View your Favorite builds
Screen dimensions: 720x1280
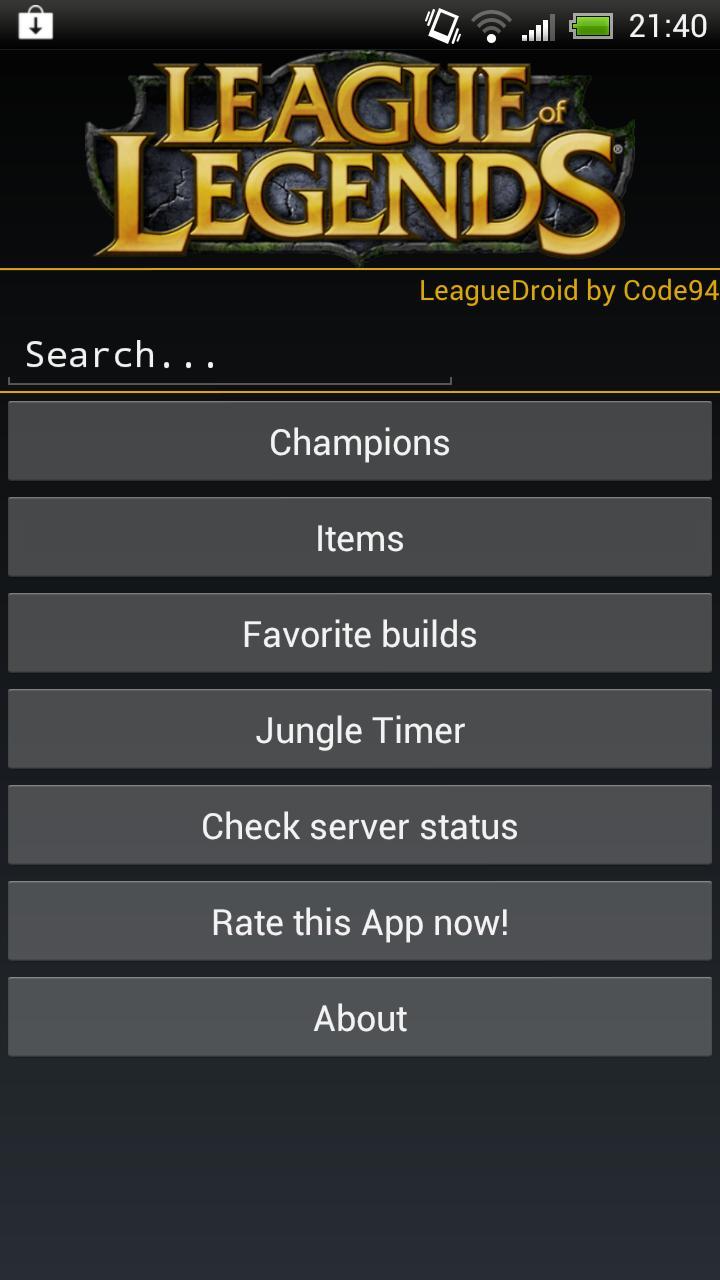coord(360,633)
